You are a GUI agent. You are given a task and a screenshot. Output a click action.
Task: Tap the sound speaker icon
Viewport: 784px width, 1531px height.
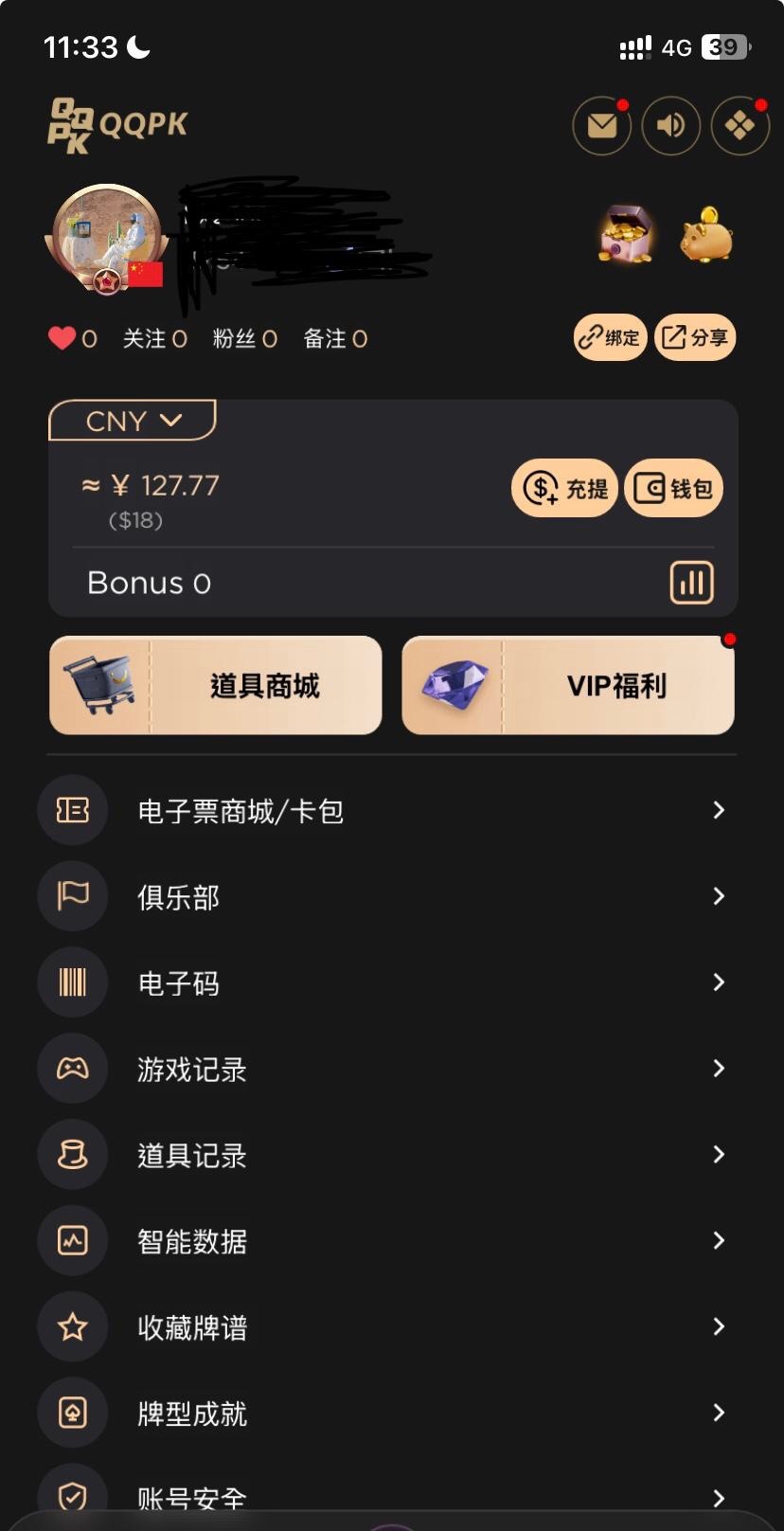[670, 125]
